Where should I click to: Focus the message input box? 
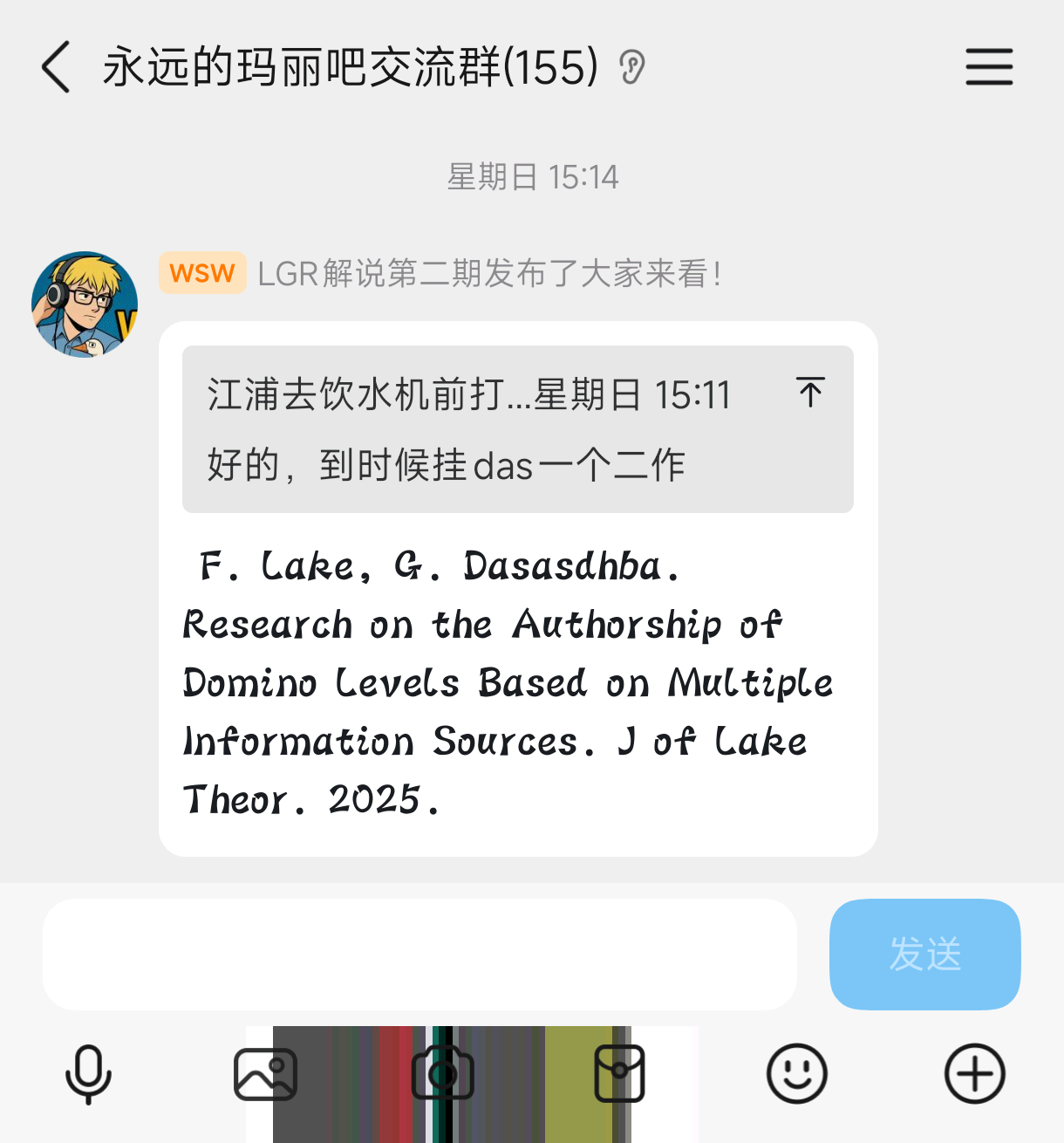[x=419, y=955]
